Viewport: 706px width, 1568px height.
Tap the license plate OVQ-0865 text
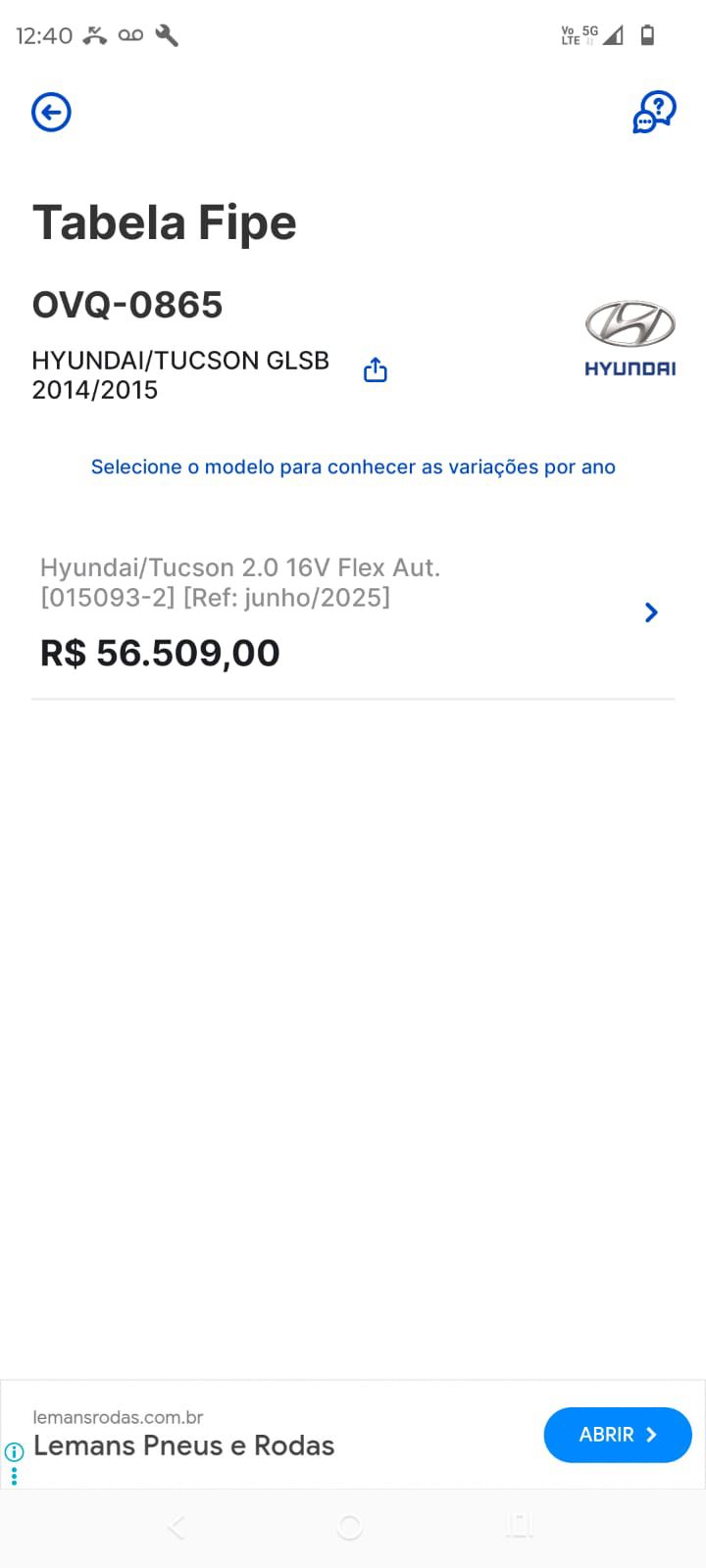click(127, 305)
